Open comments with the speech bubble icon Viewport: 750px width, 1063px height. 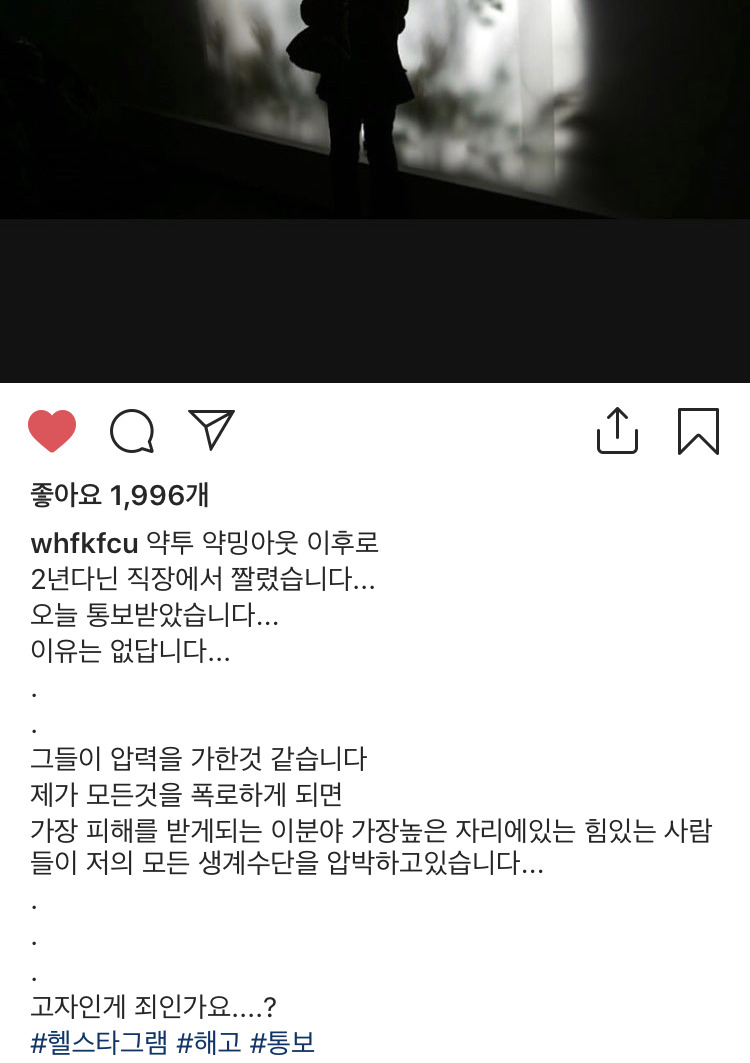click(x=132, y=431)
